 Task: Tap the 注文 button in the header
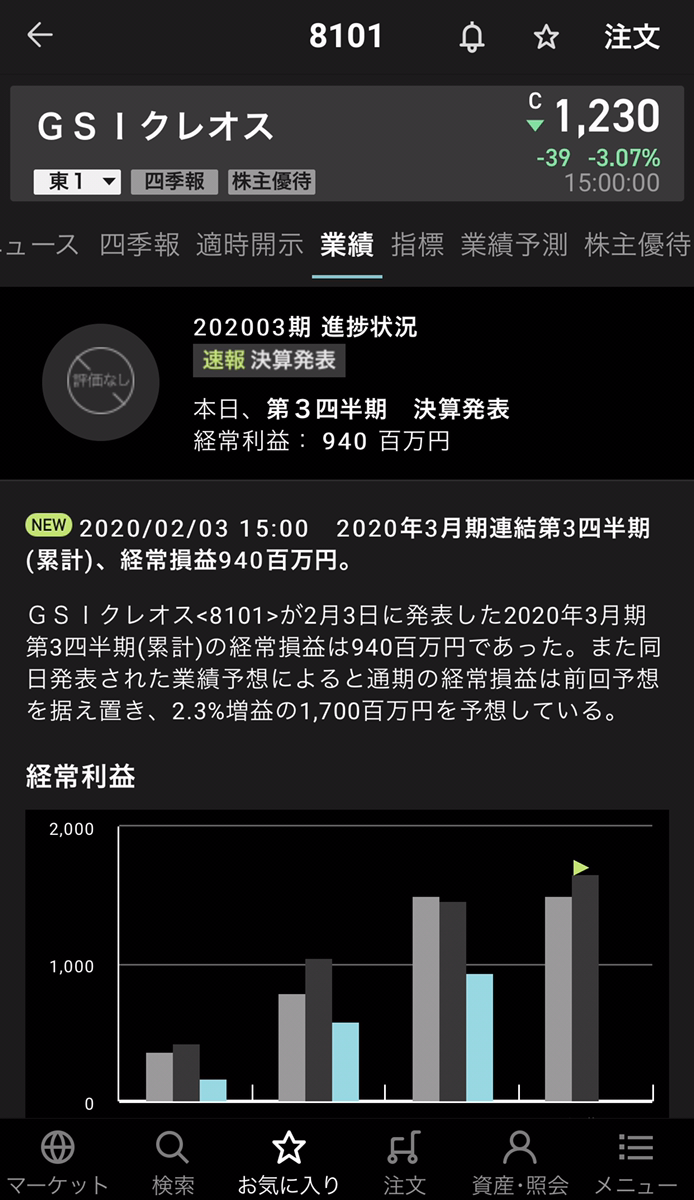(632, 37)
